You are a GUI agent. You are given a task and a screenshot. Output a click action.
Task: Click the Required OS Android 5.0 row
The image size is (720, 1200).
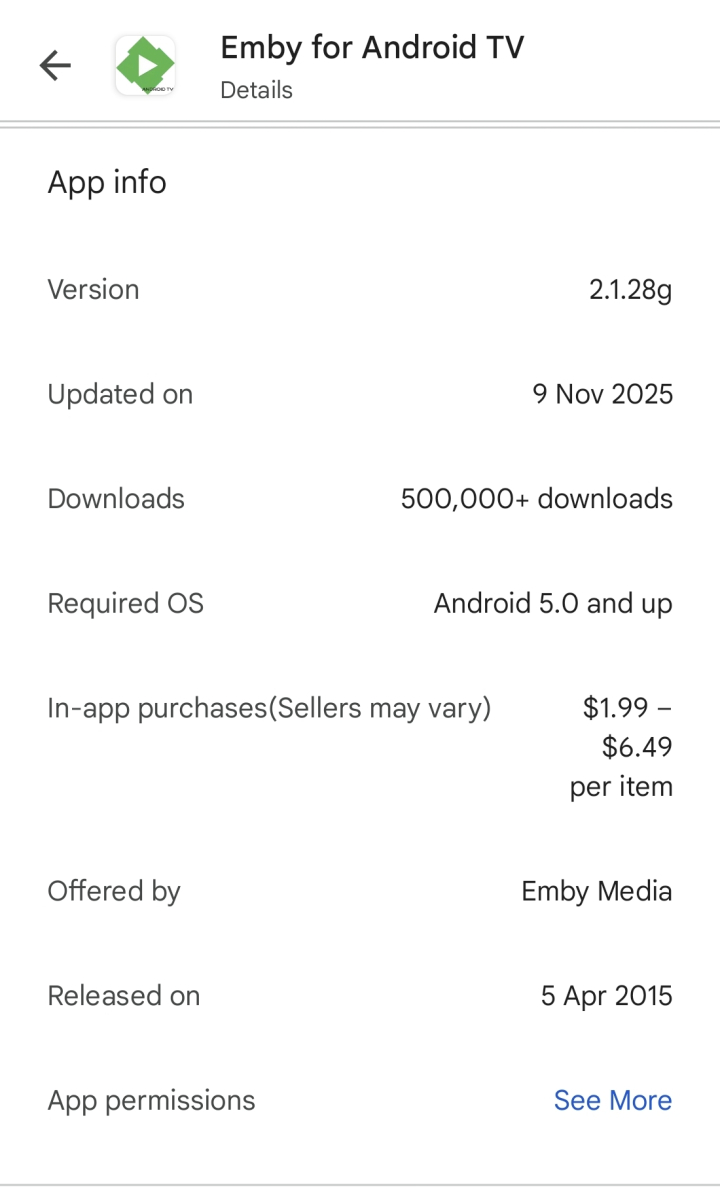point(360,603)
